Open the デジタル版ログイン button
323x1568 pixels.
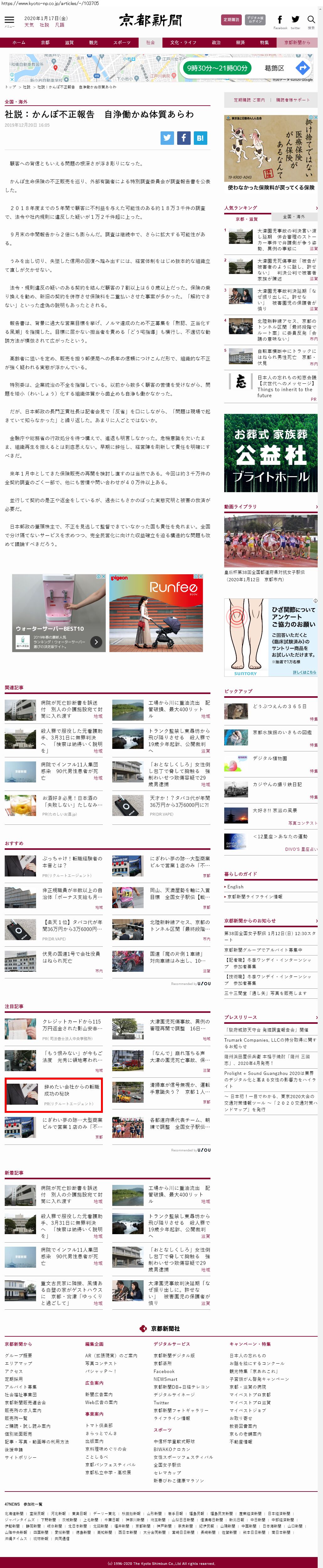point(255,19)
